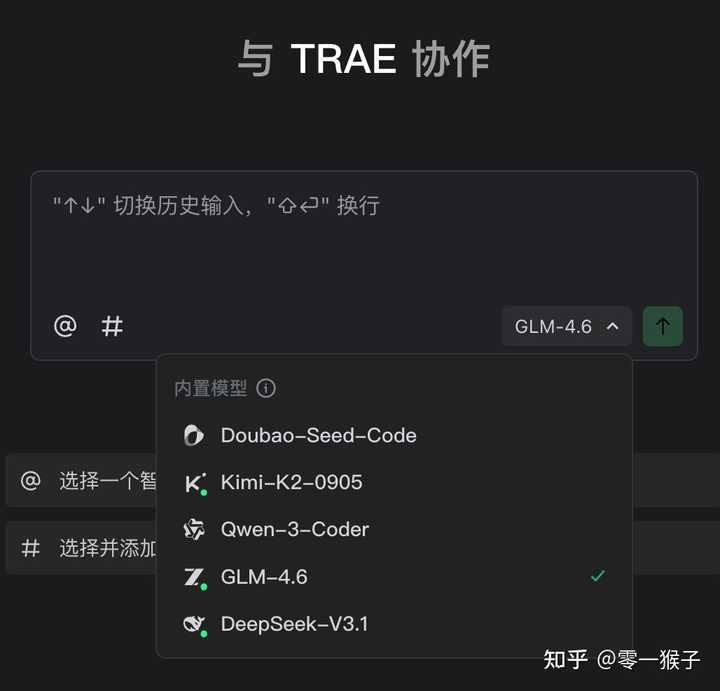Tap the # context icon in input box

tap(113, 326)
